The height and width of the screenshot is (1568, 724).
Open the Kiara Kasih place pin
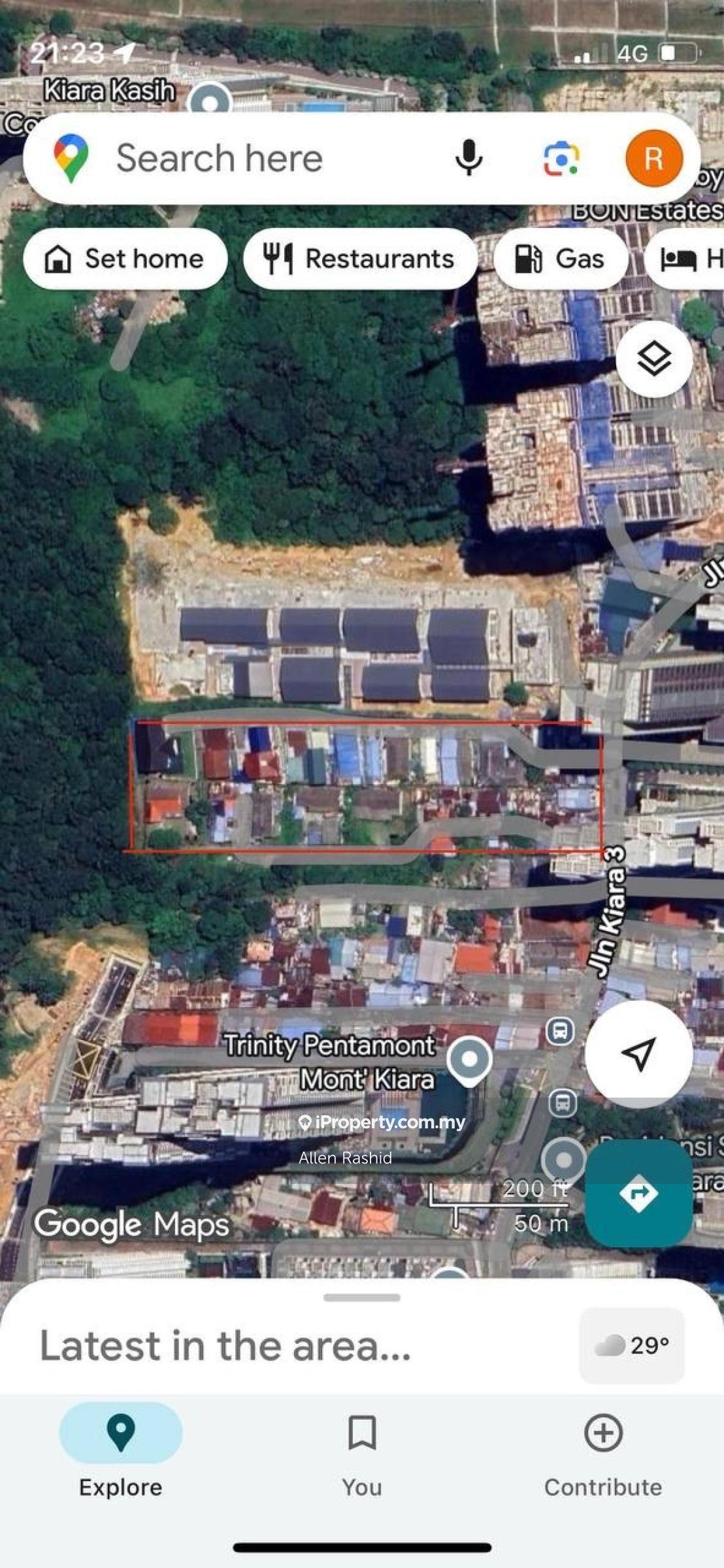(x=210, y=101)
